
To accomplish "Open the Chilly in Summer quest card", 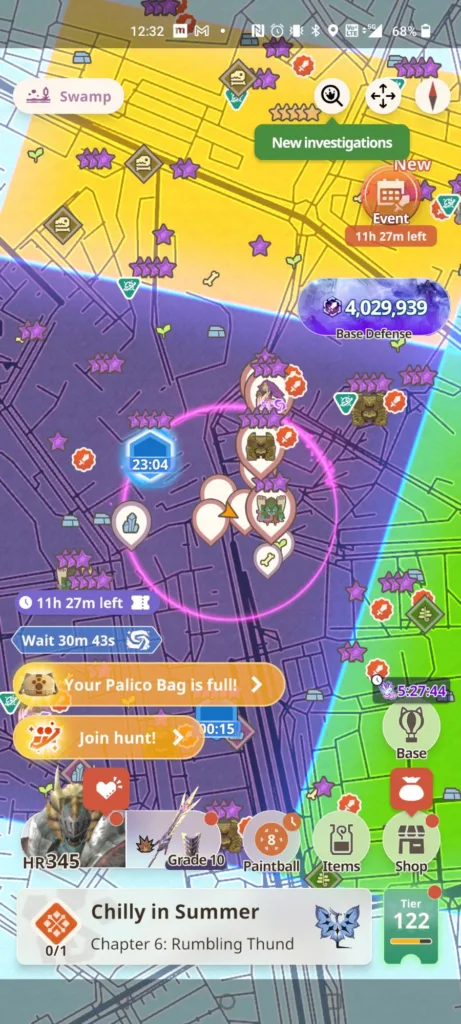I will [x=194, y=927].
